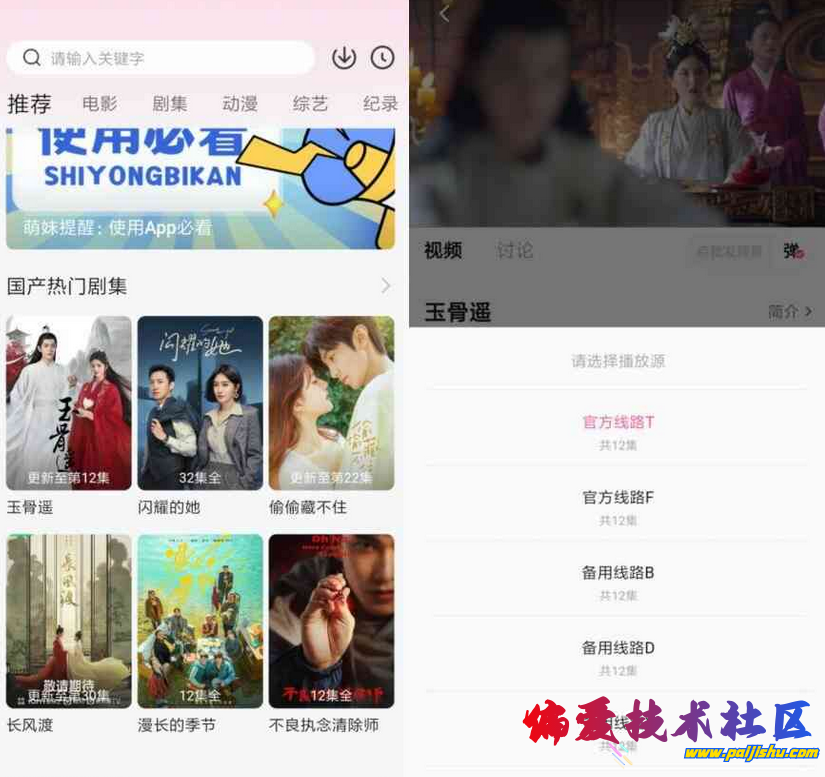The height and width of the screenshot is (777, 825).
Task: Open the 简介 details link
Action: click(x=789, y=312)
